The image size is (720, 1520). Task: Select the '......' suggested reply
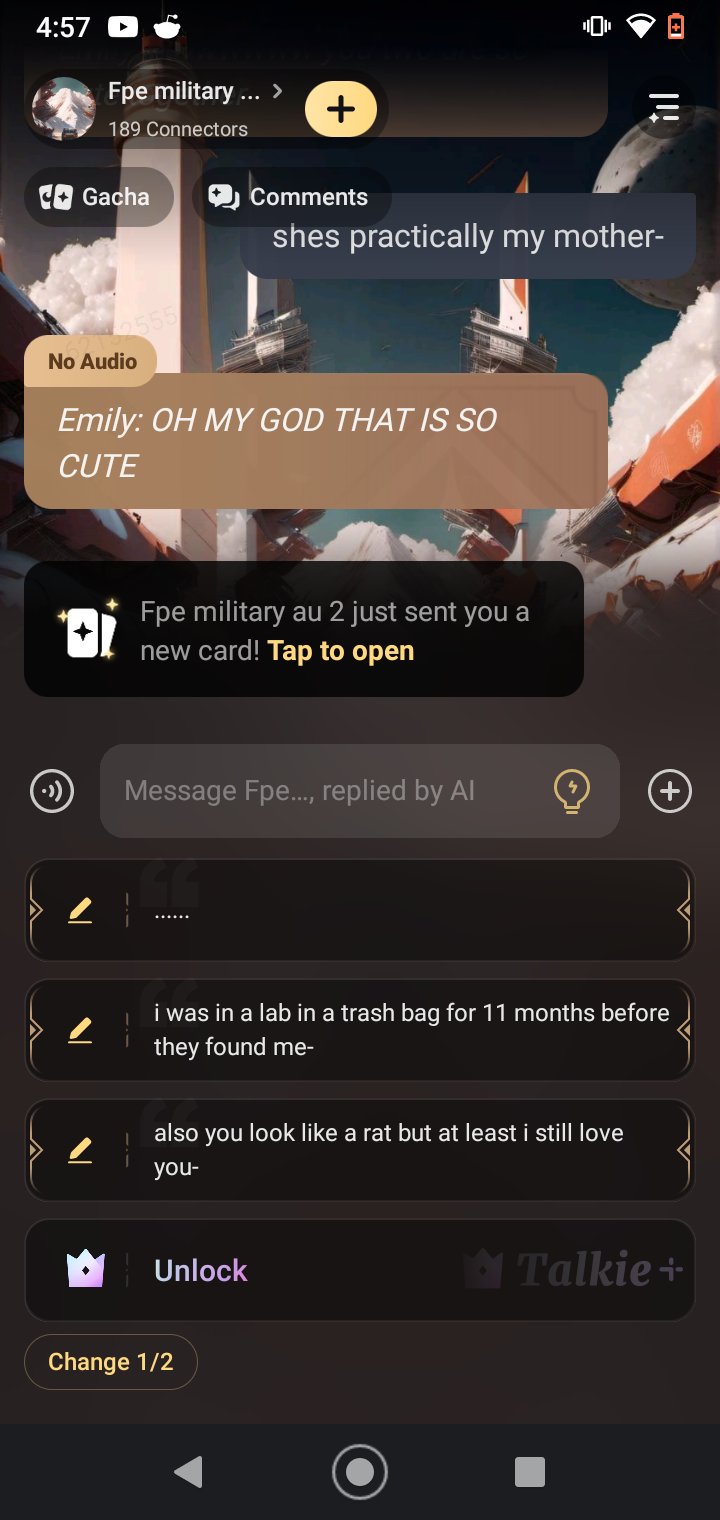[400, 911]
